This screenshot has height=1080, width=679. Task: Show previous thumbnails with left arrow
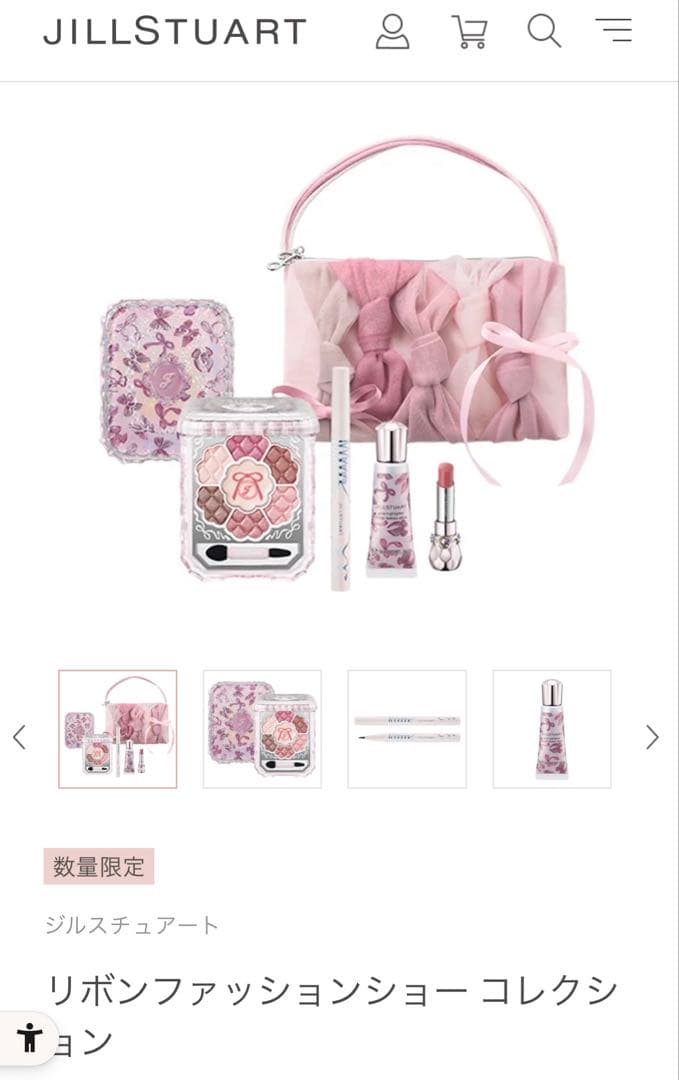point(19,738)
